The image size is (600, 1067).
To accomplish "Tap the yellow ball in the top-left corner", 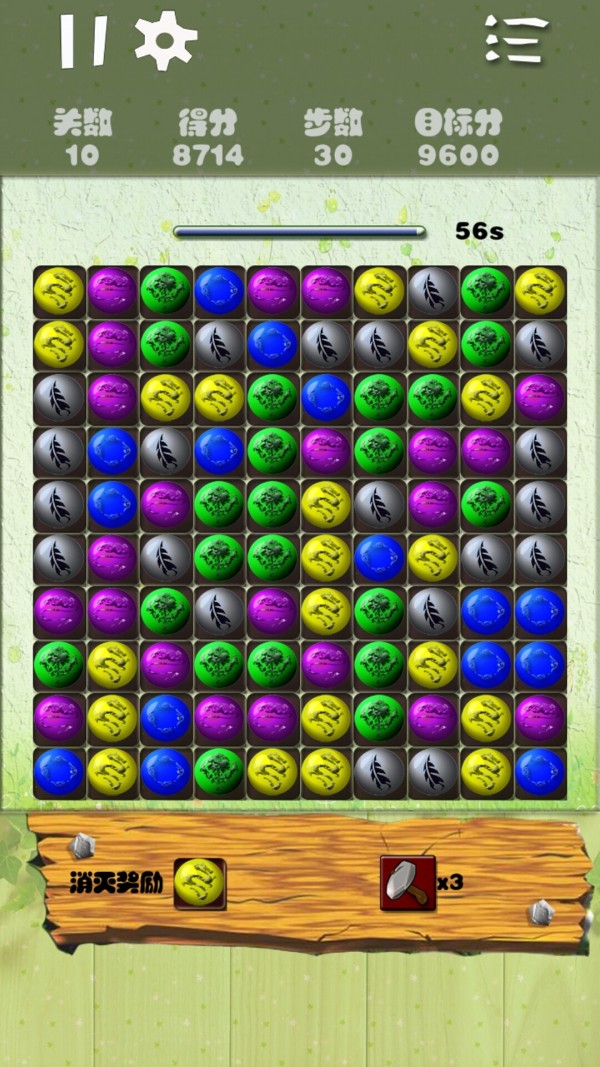I will click(x=59, y=291).
